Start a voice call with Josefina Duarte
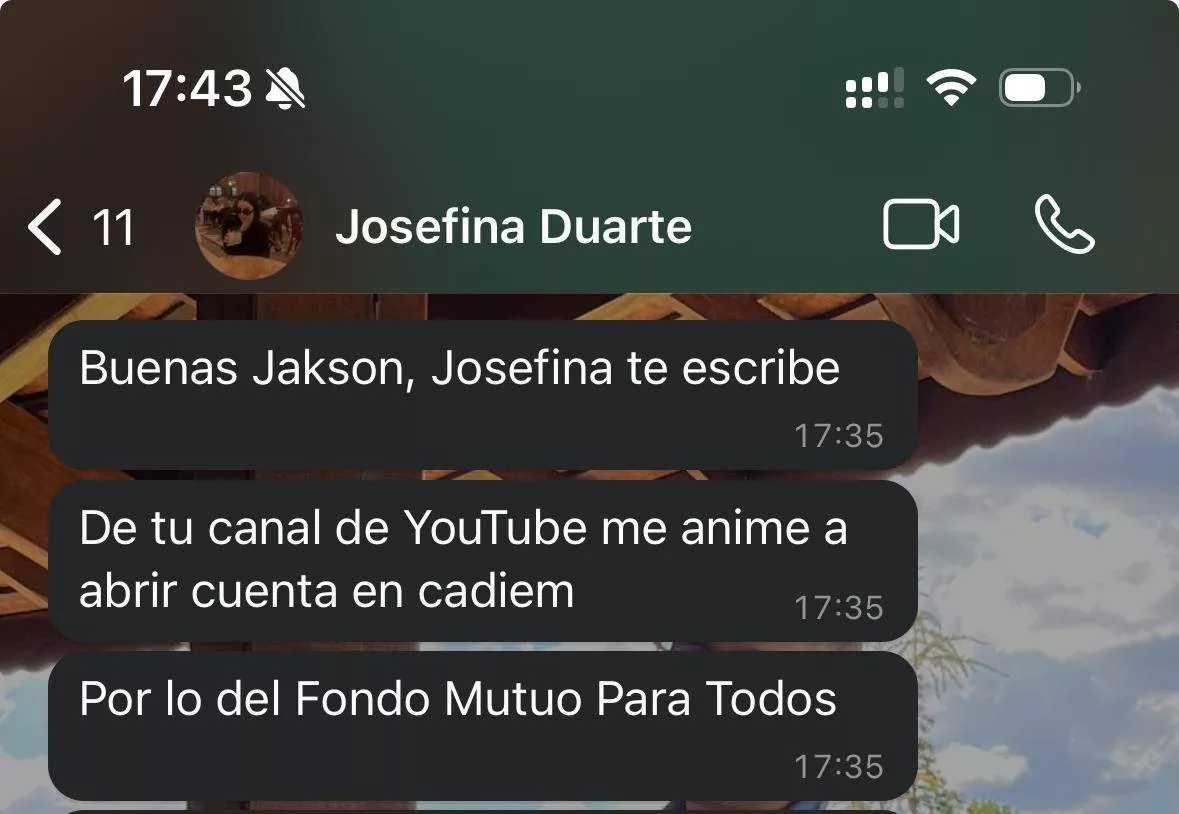Screen dimensions: 1179x814 tap(1064, 225)
